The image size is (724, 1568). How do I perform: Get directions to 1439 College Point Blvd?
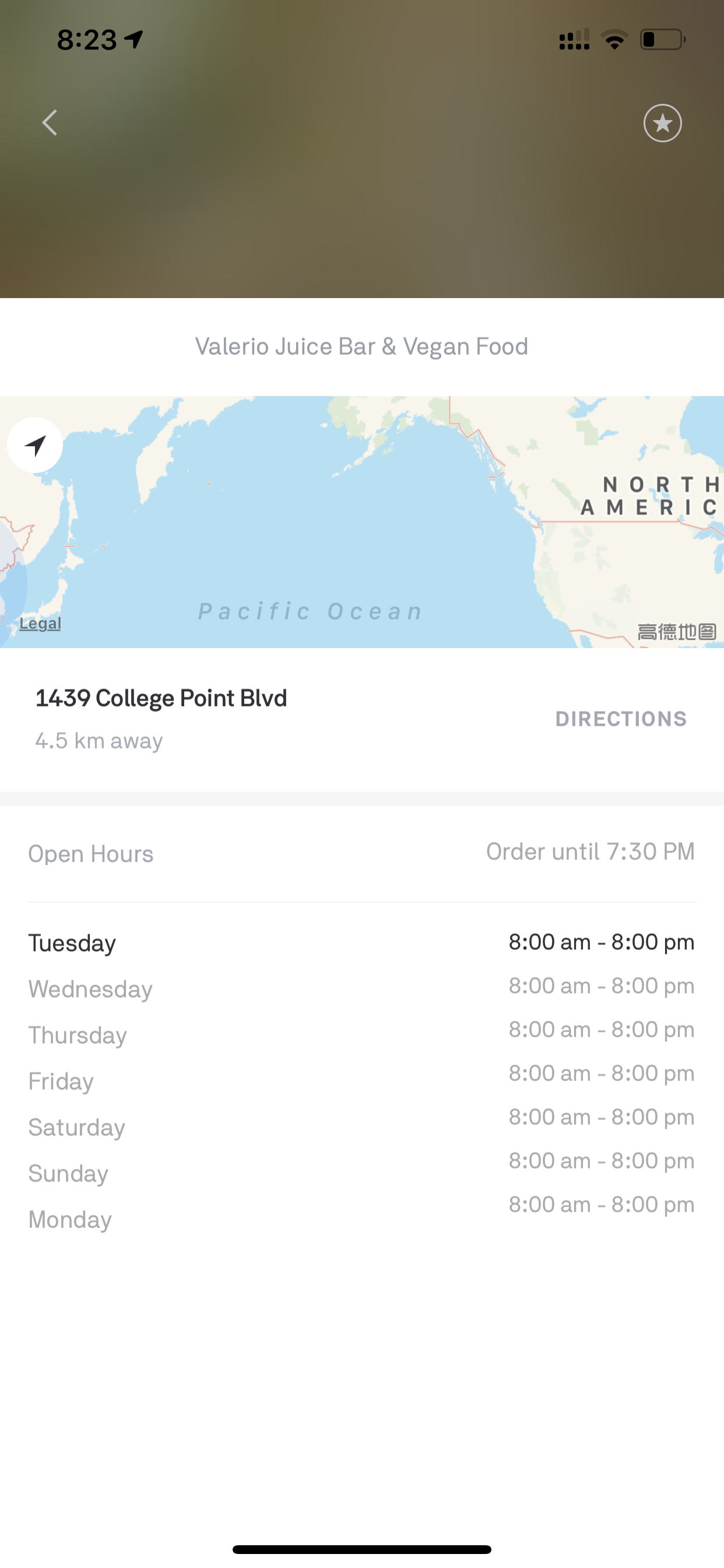tap(621, 719)
